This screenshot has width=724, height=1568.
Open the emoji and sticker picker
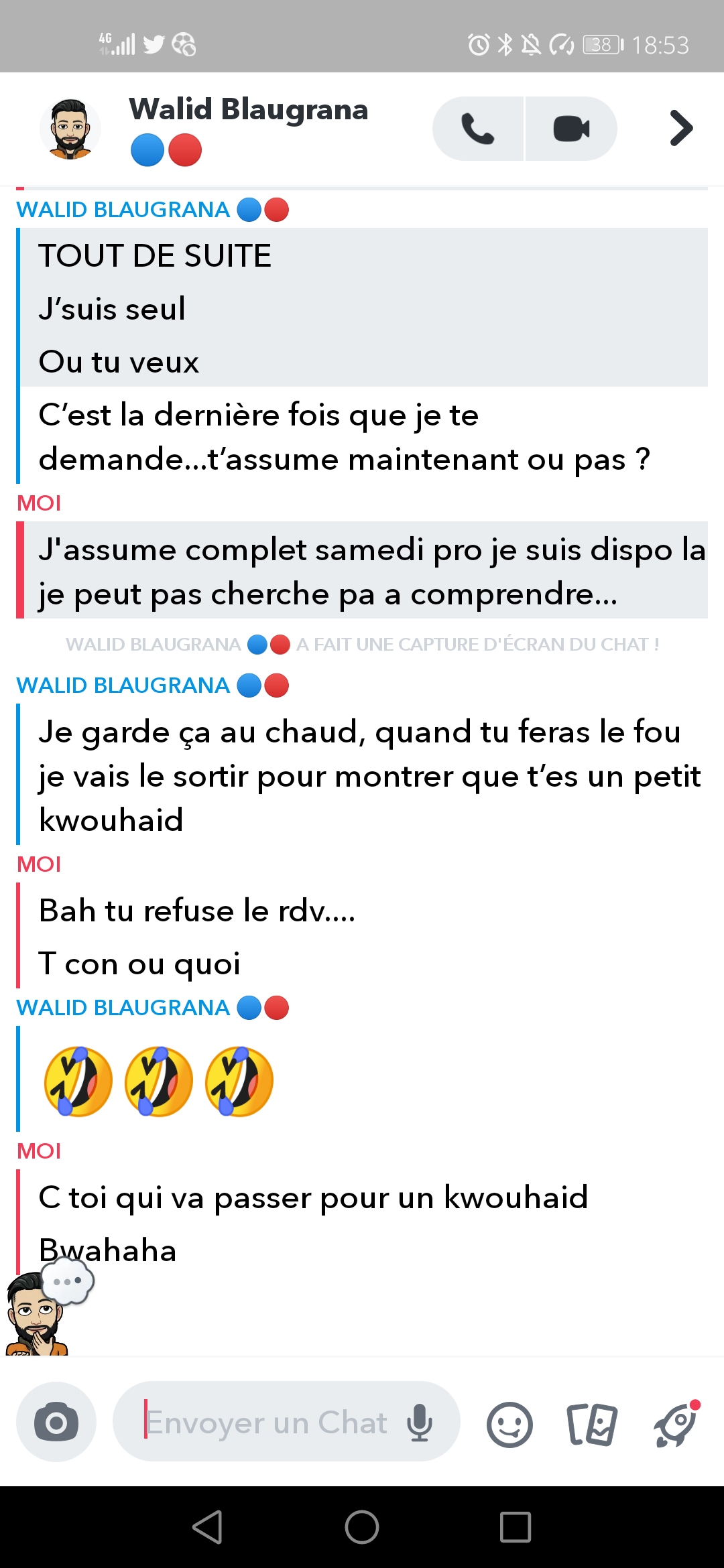509,1424
